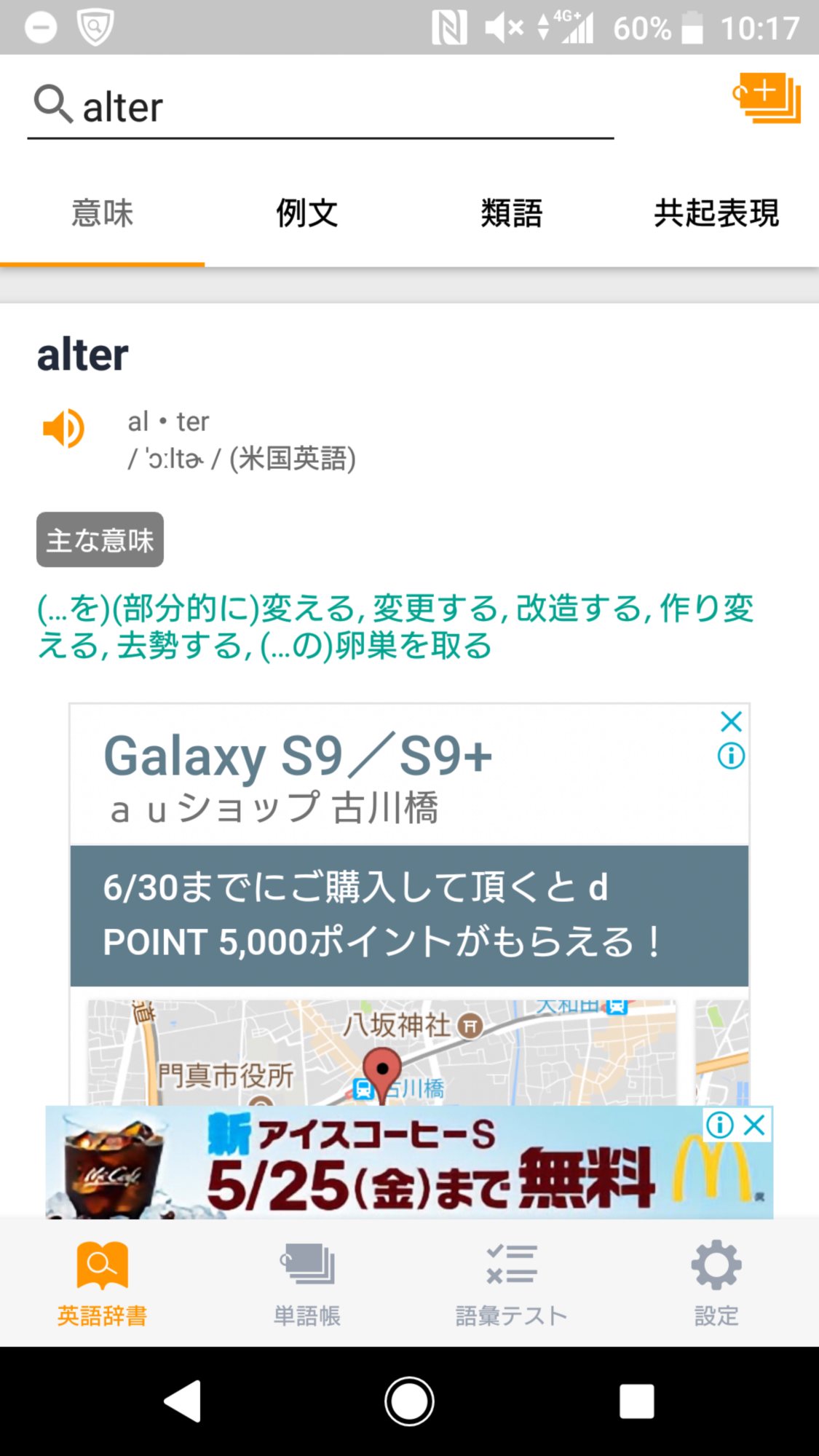The width and height of the screenshot is (819, 1456).
Task: Switch to the 英語辞書 dictionary tab
Action: coord(103,1283)
